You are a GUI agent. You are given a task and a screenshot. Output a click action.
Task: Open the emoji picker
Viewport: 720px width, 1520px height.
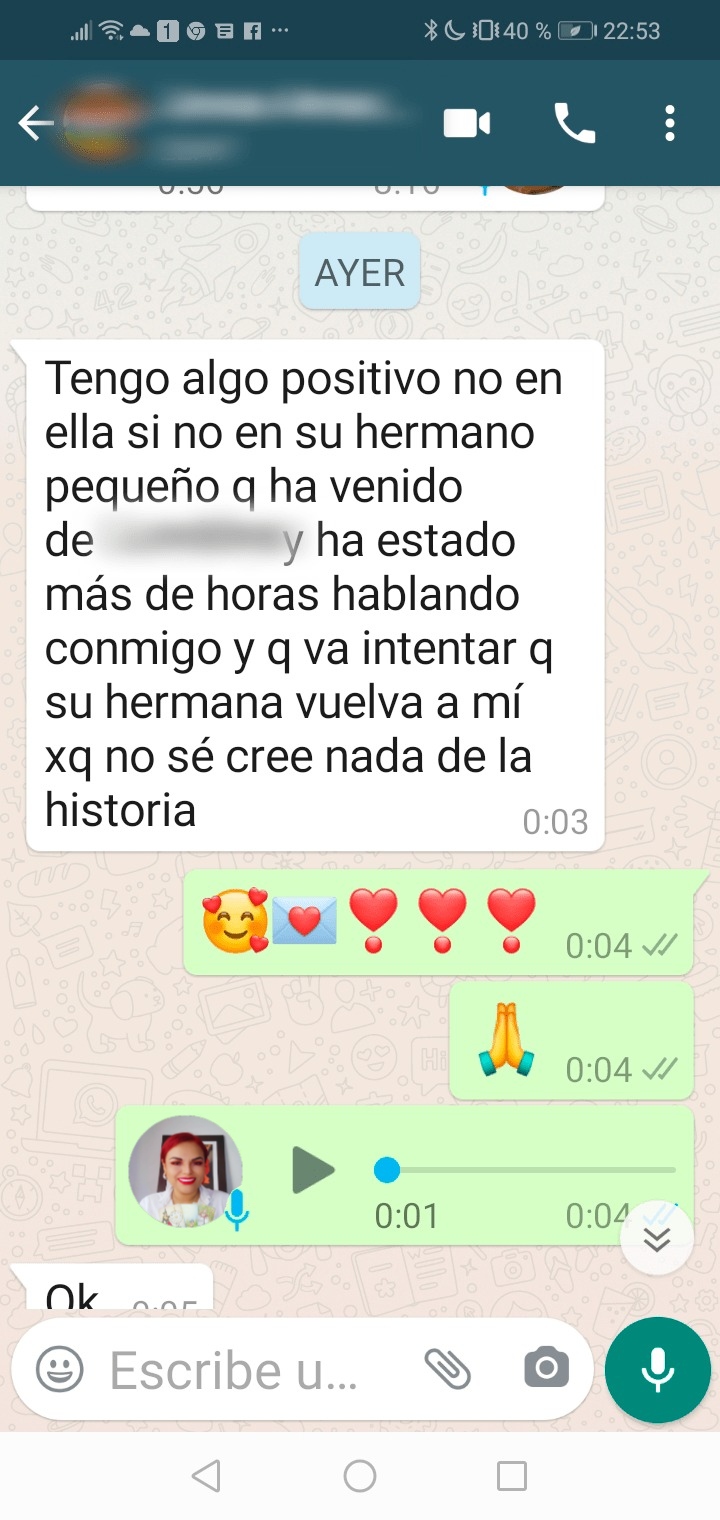point(60,1369)
